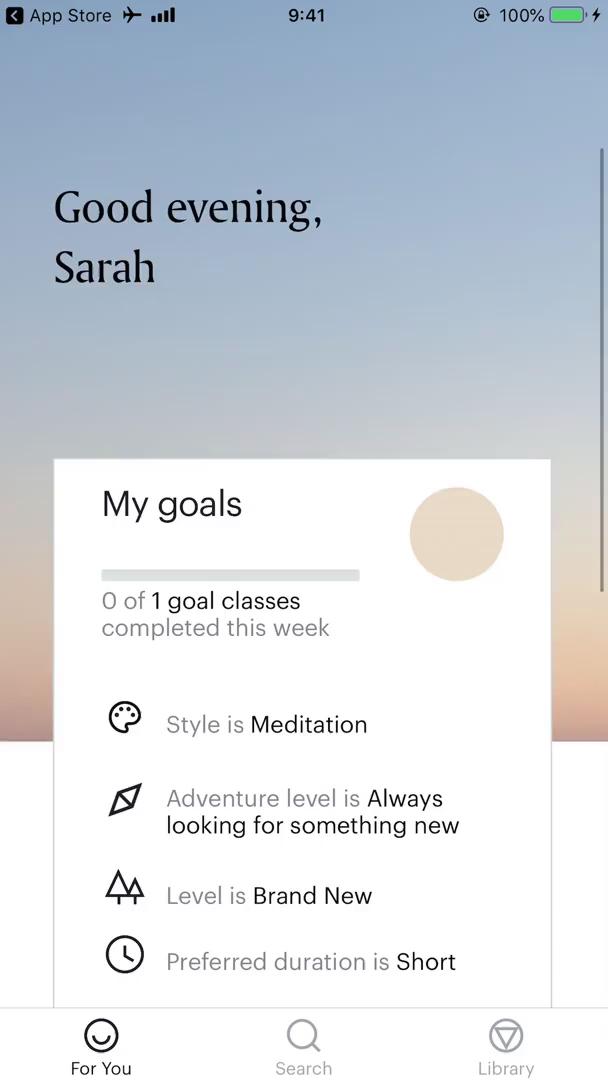The height and width of the screenshot is (1080, 608).
Task: Return to the App Store
Action: point(58,16)
